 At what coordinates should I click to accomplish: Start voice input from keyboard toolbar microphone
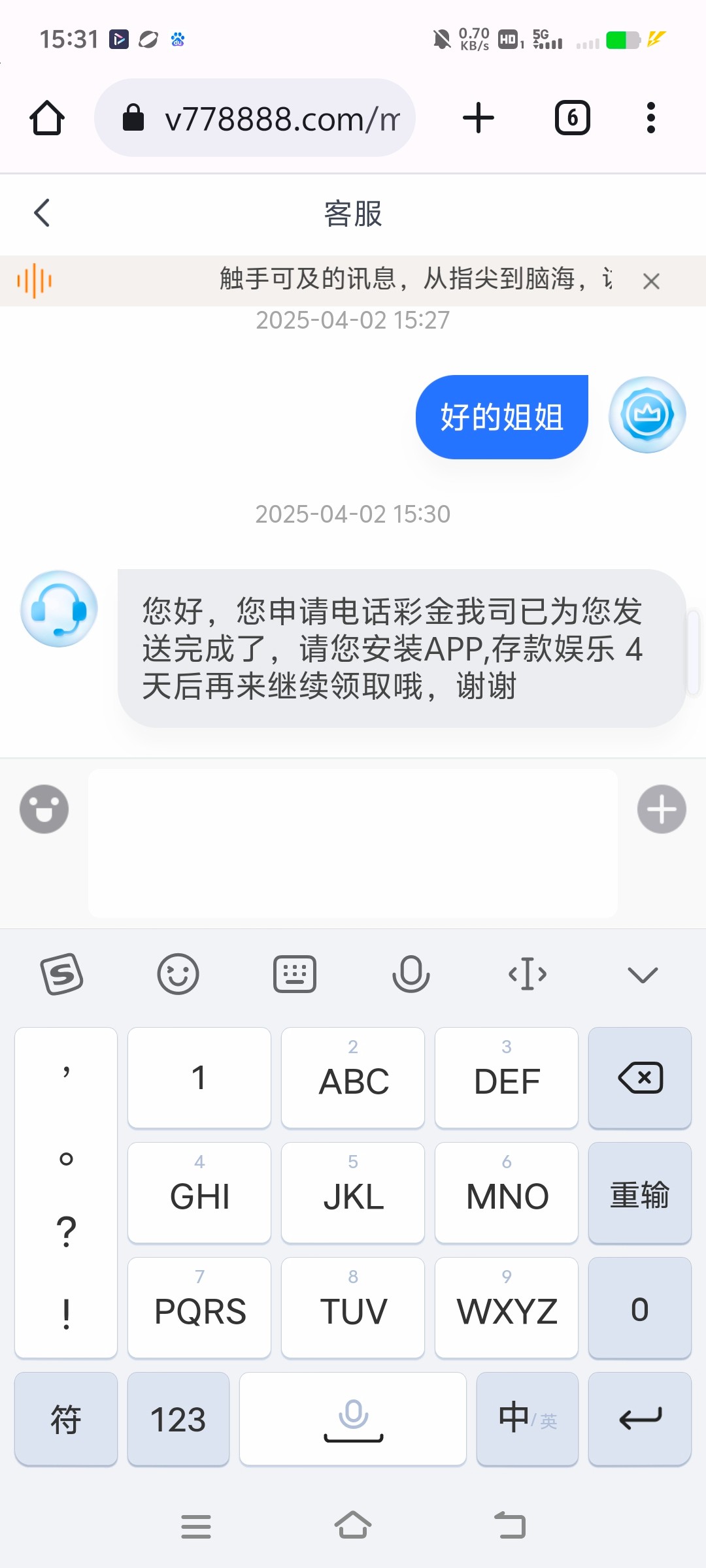[x=411, y=974]
